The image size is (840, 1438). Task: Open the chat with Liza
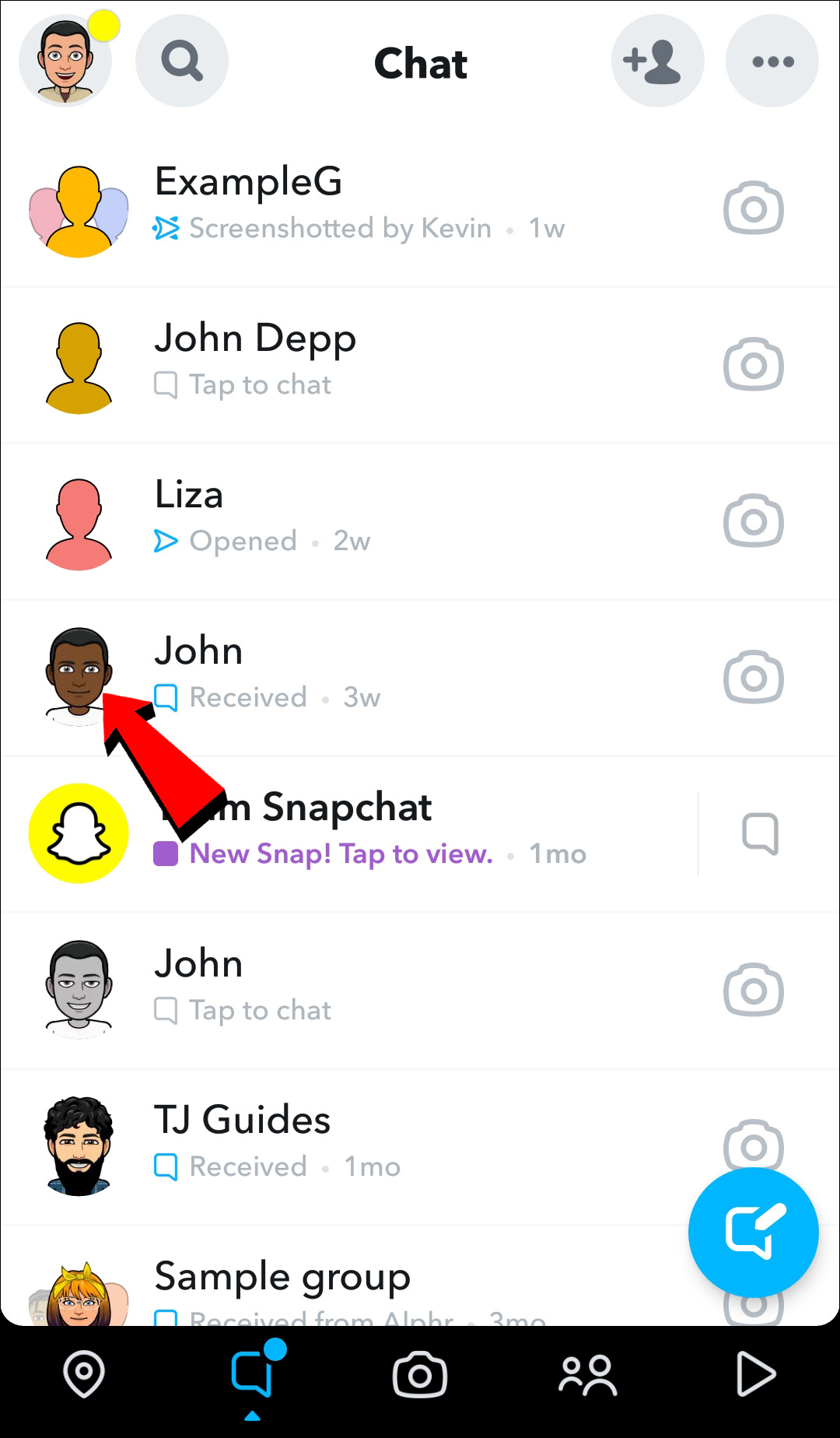pyautogui.click(x=420, y=521)
